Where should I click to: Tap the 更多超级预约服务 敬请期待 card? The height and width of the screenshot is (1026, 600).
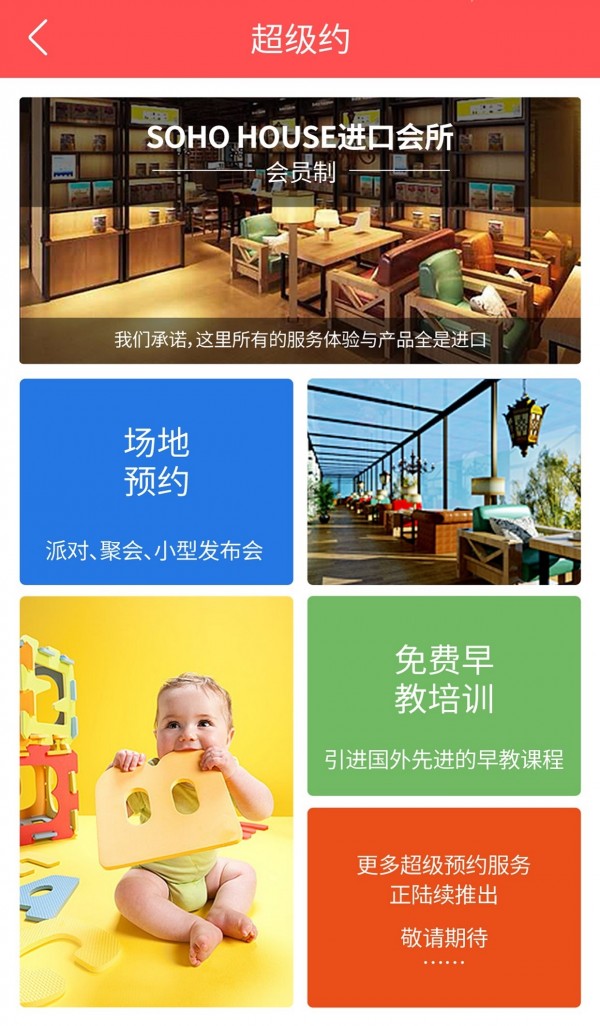click(444, 907)
